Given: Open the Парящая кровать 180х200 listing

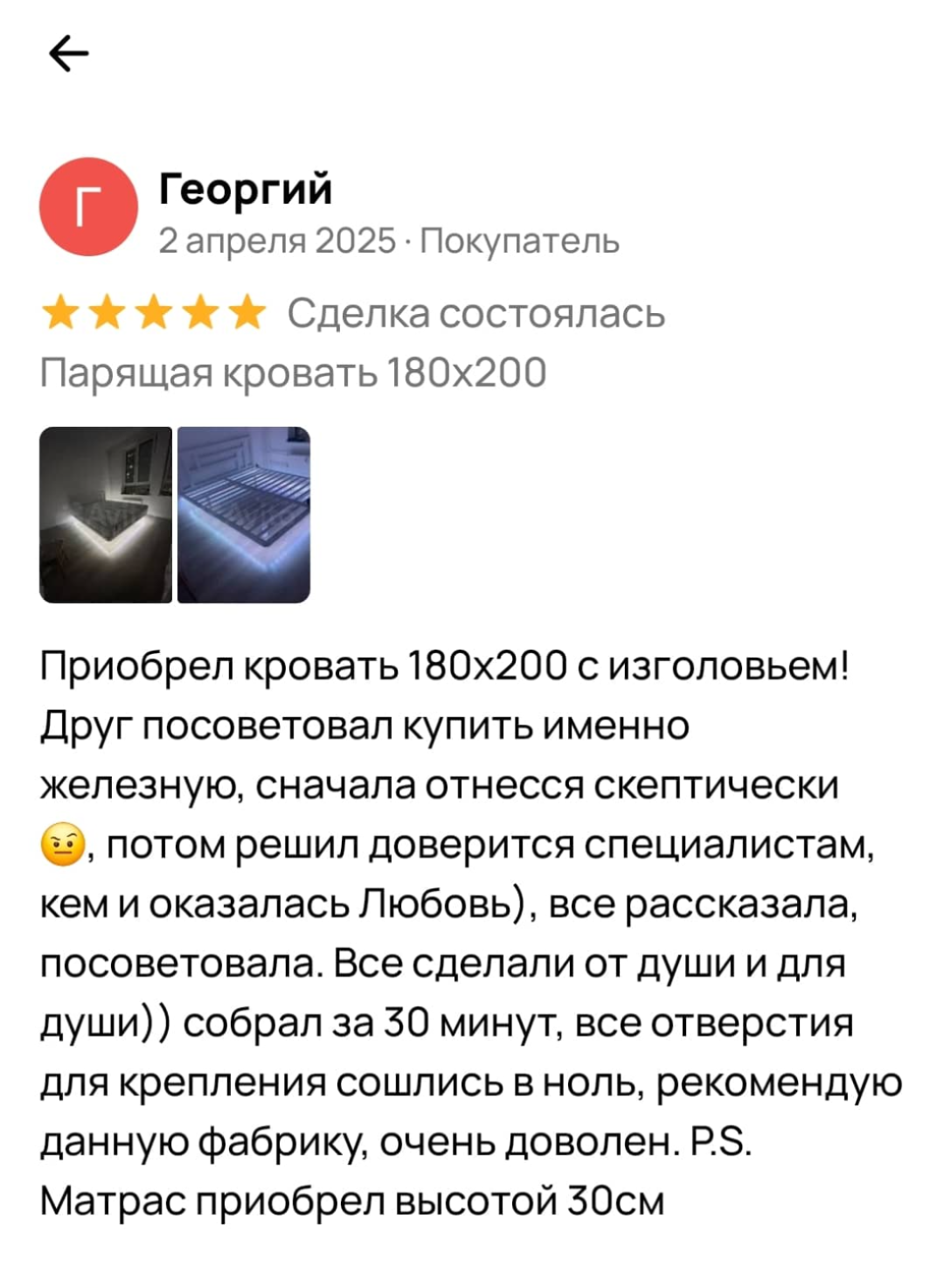Looking at the screenshot, I should click(293, 372).
